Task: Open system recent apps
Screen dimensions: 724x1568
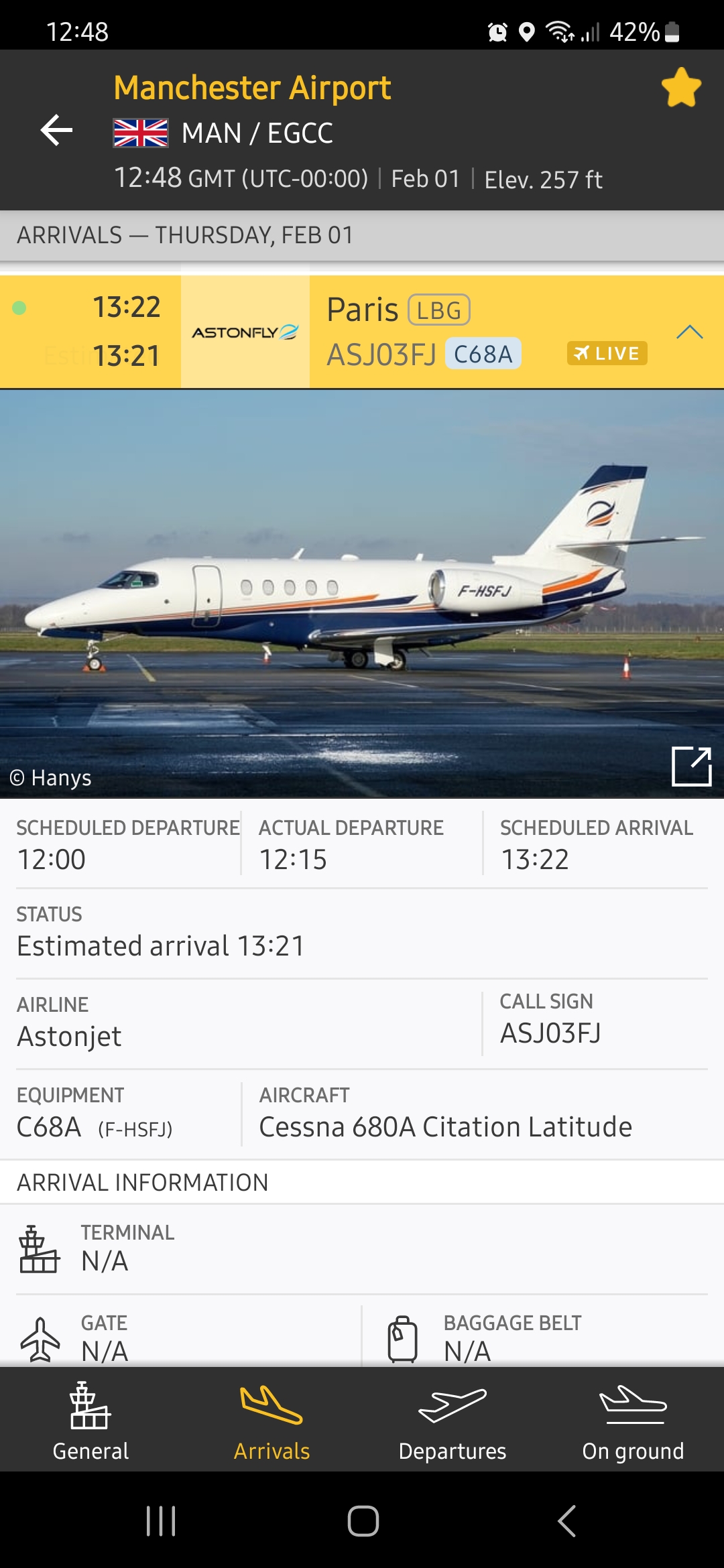Action: pyautogui.click(x=161, y=1521)
